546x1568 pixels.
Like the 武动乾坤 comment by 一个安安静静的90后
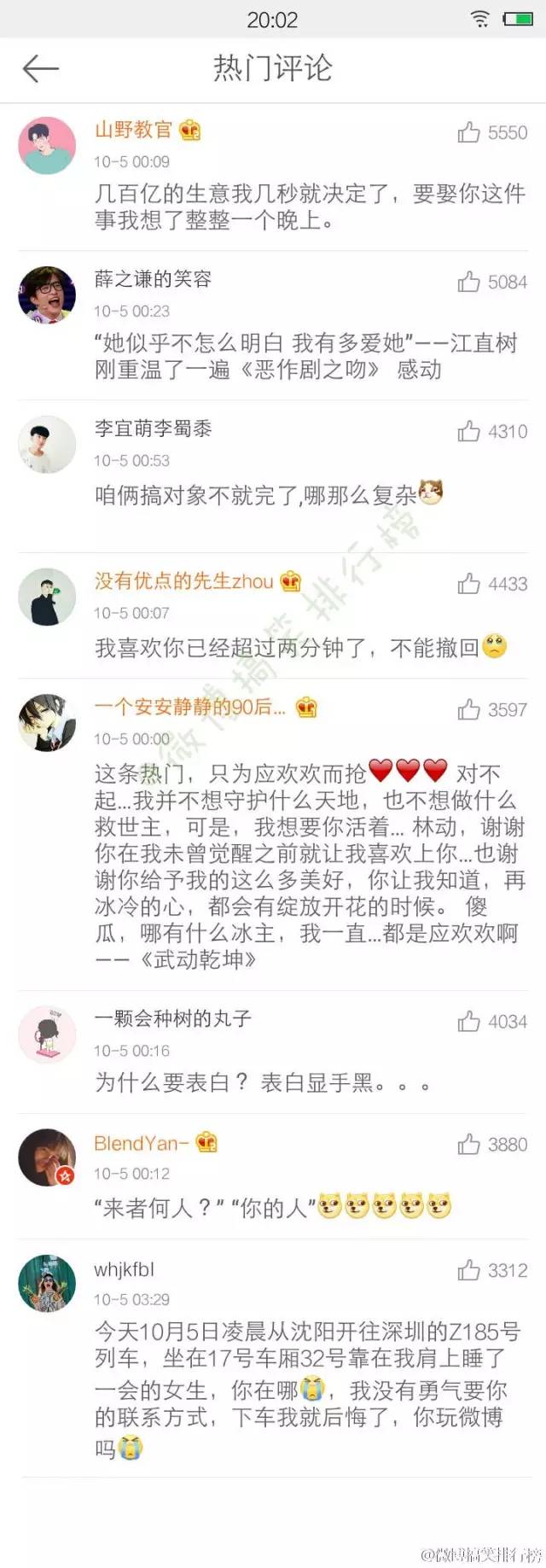click(469, 709)
